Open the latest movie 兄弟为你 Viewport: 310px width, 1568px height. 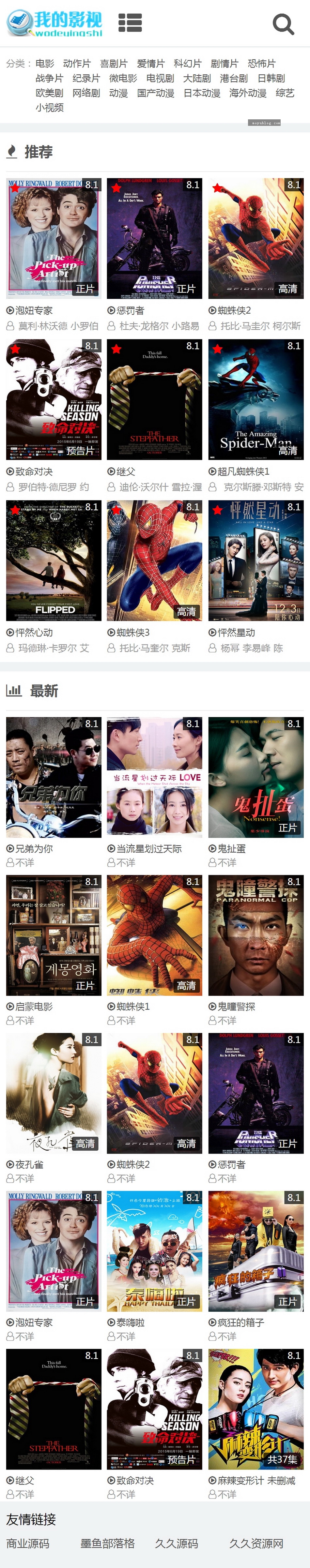(54, 777)
